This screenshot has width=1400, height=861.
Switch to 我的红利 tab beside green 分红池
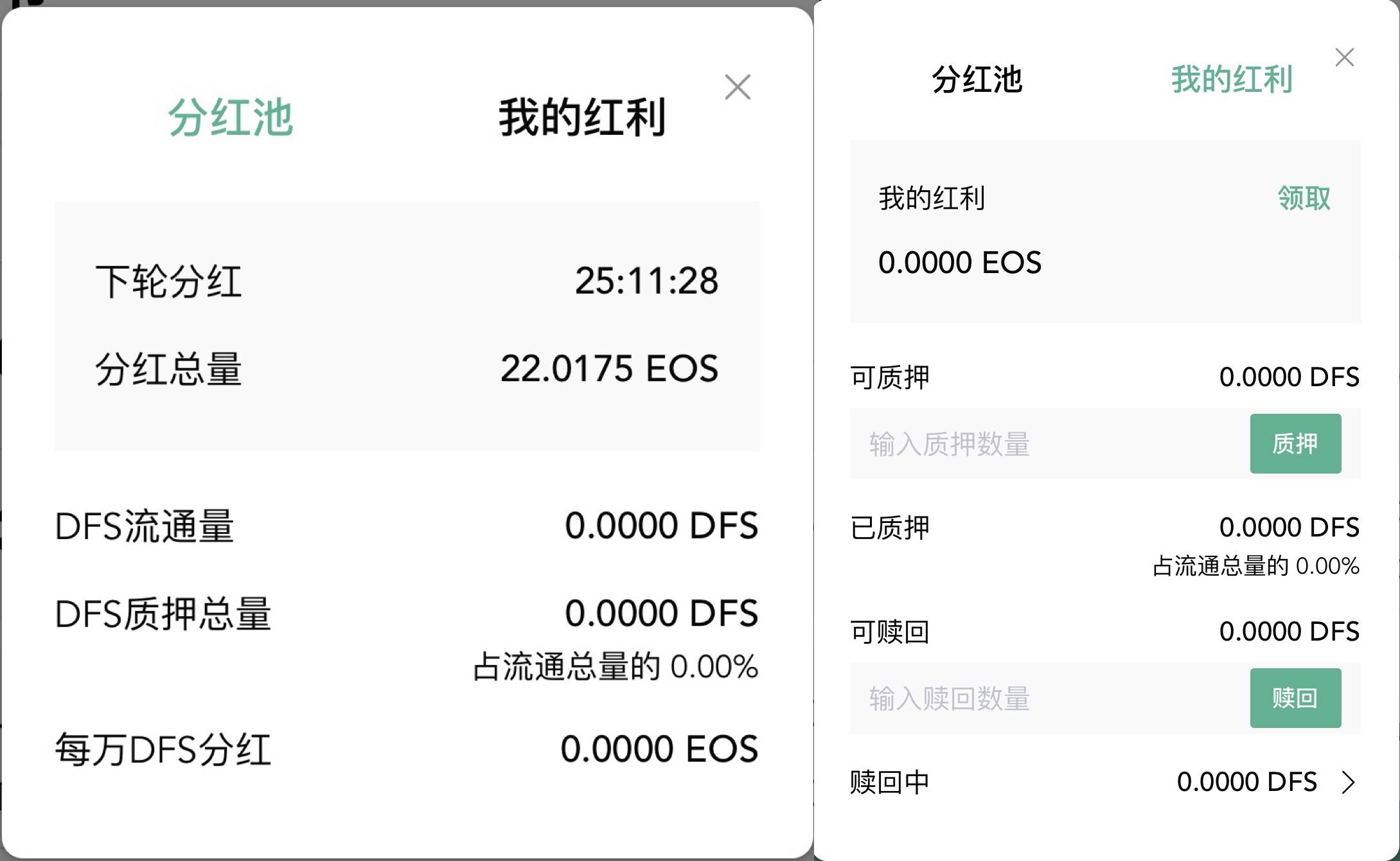coord(581,118)
